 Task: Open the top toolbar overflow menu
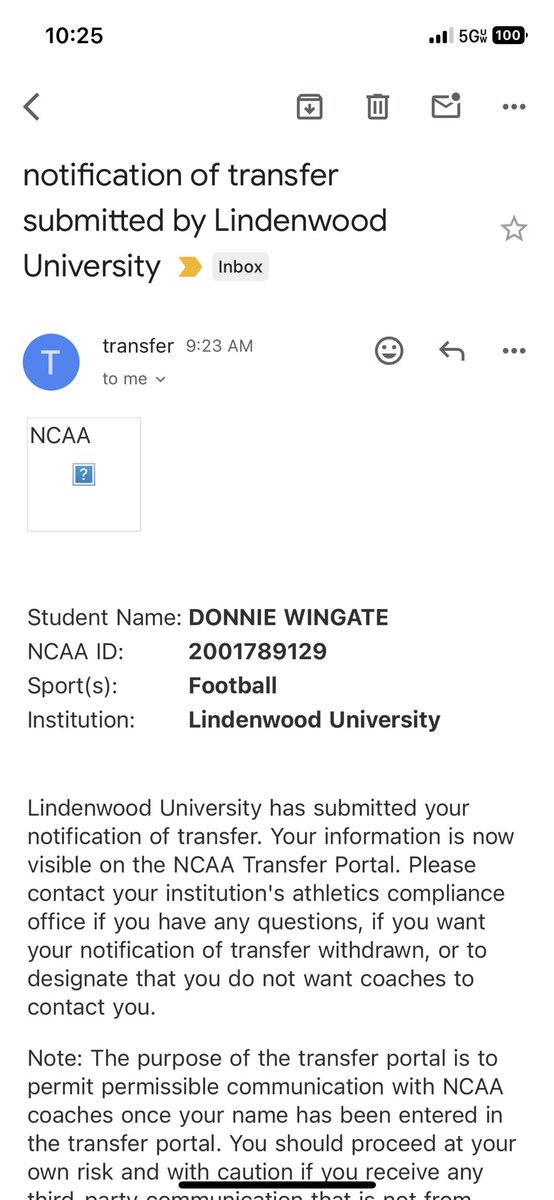click(514, 106)
